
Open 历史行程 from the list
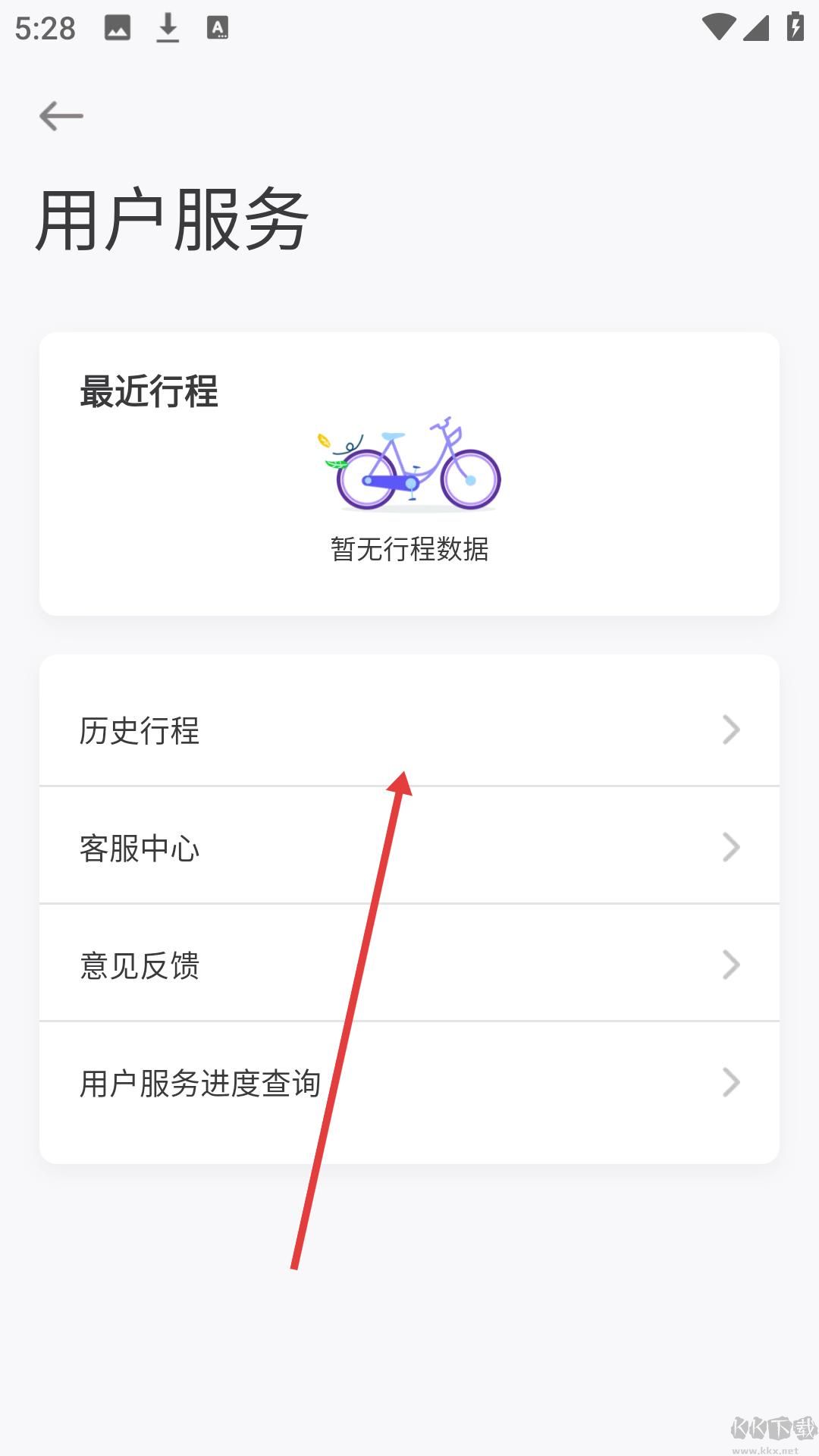pos(140,730)
